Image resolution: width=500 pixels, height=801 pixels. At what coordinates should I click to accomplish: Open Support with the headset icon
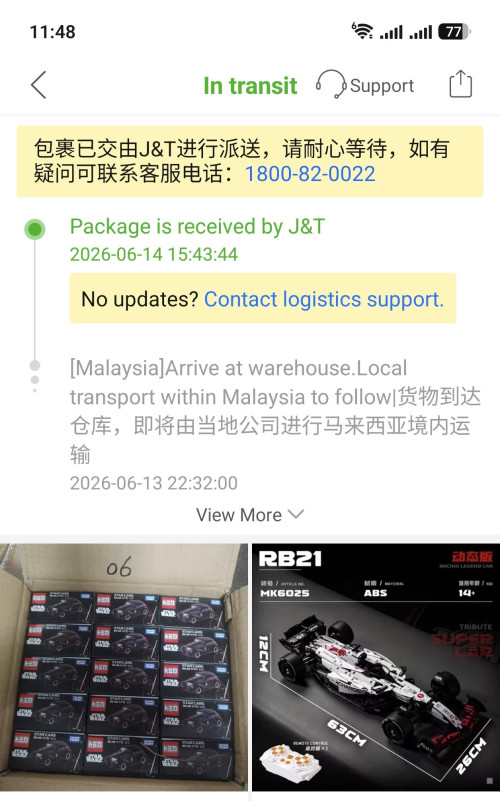click(x=365, y=85)
